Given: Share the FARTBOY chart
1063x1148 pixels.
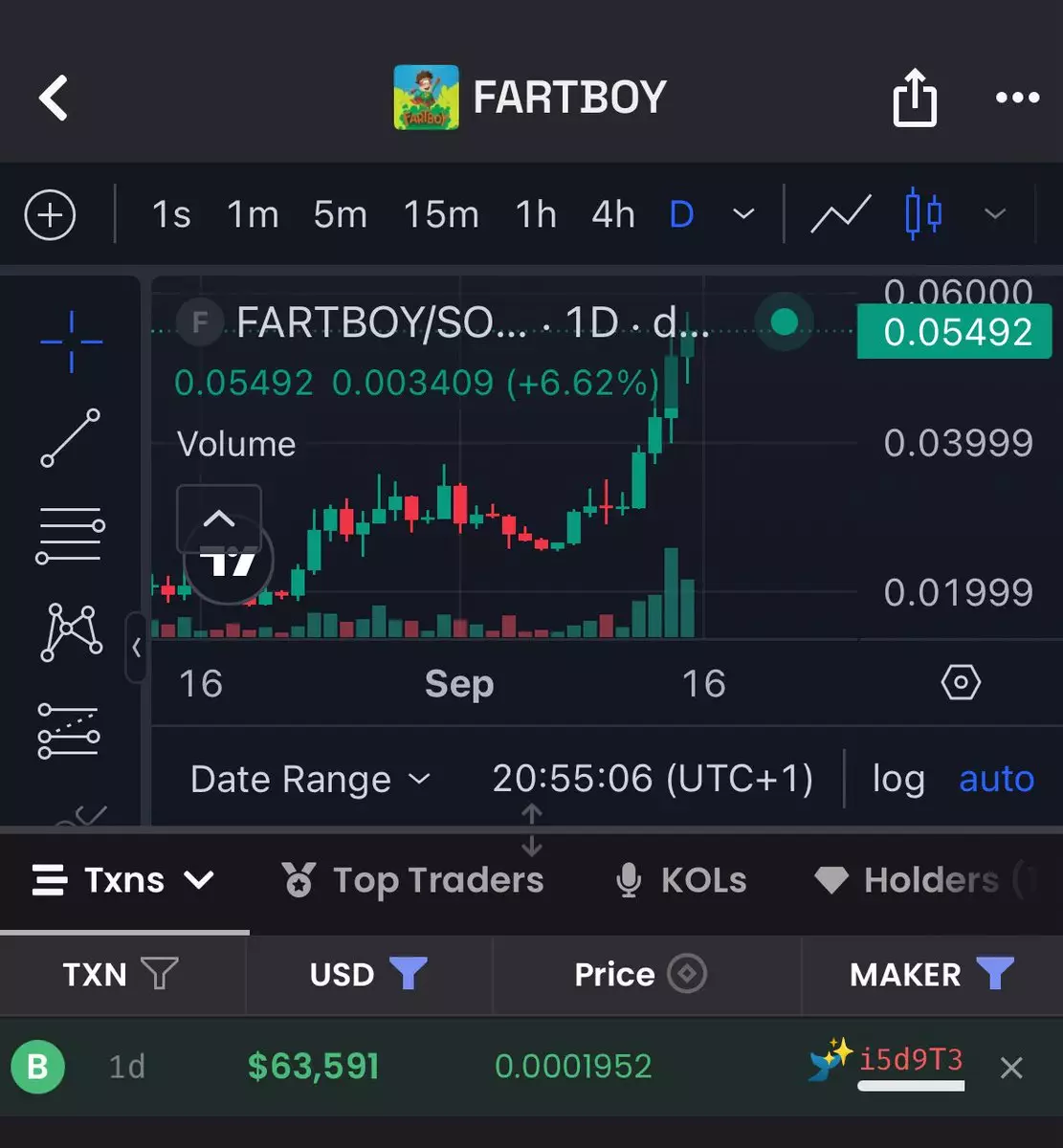Looking at the screenshot, I should point(914,98).
